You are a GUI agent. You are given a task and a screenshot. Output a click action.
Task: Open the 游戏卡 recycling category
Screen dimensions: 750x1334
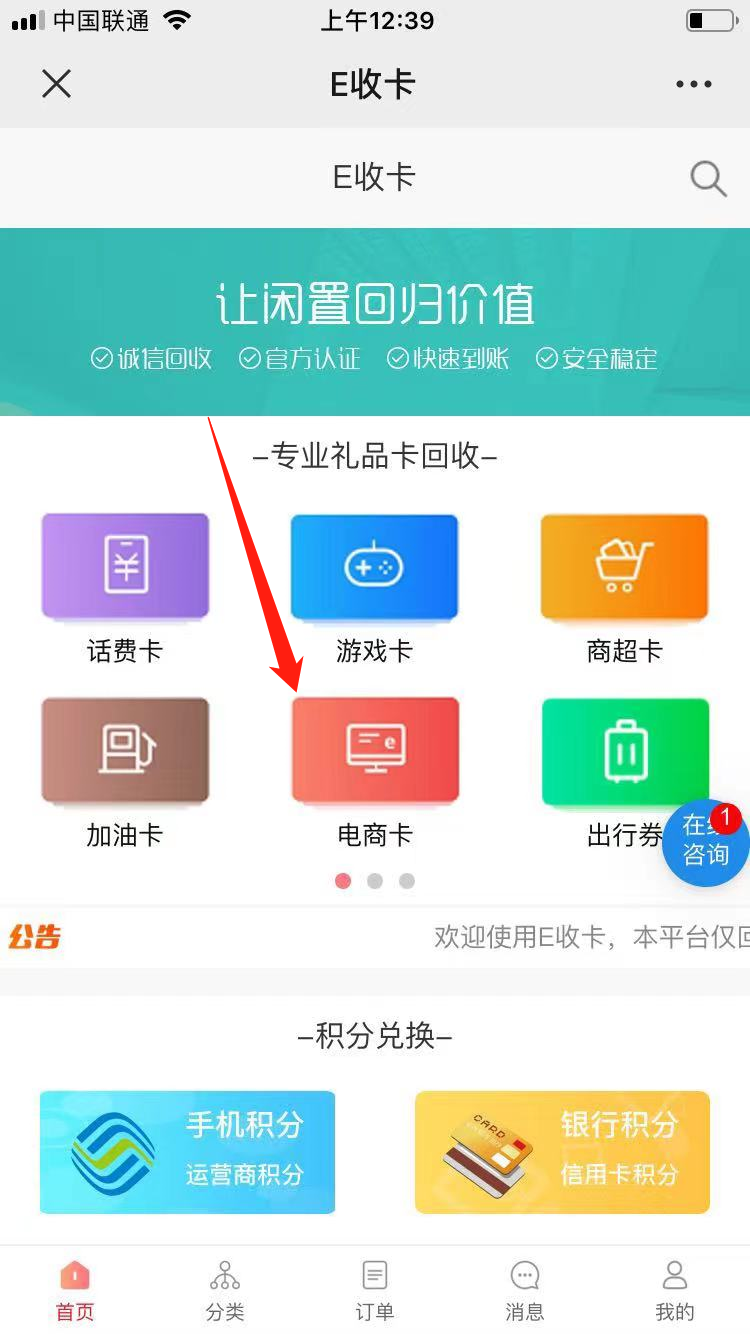point(374,567)
